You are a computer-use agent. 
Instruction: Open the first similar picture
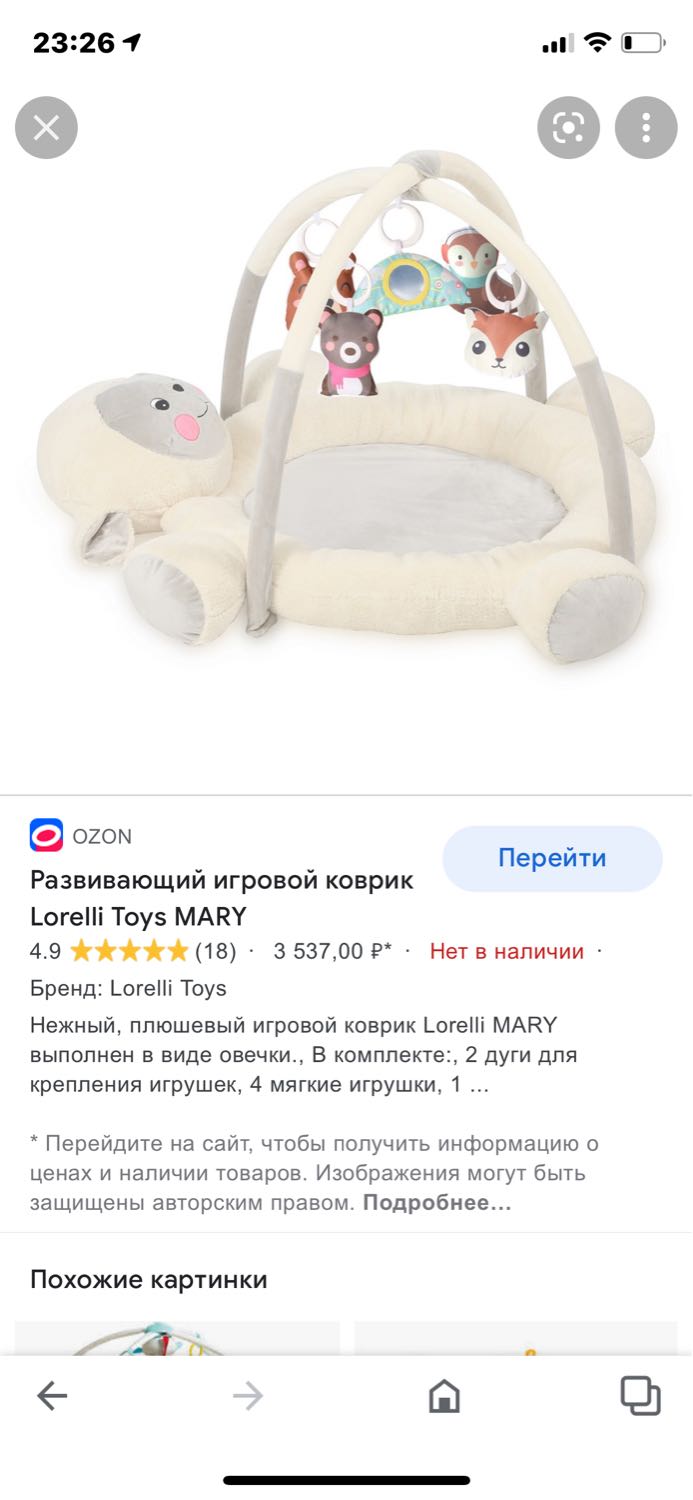click(x=177, y=1339)
